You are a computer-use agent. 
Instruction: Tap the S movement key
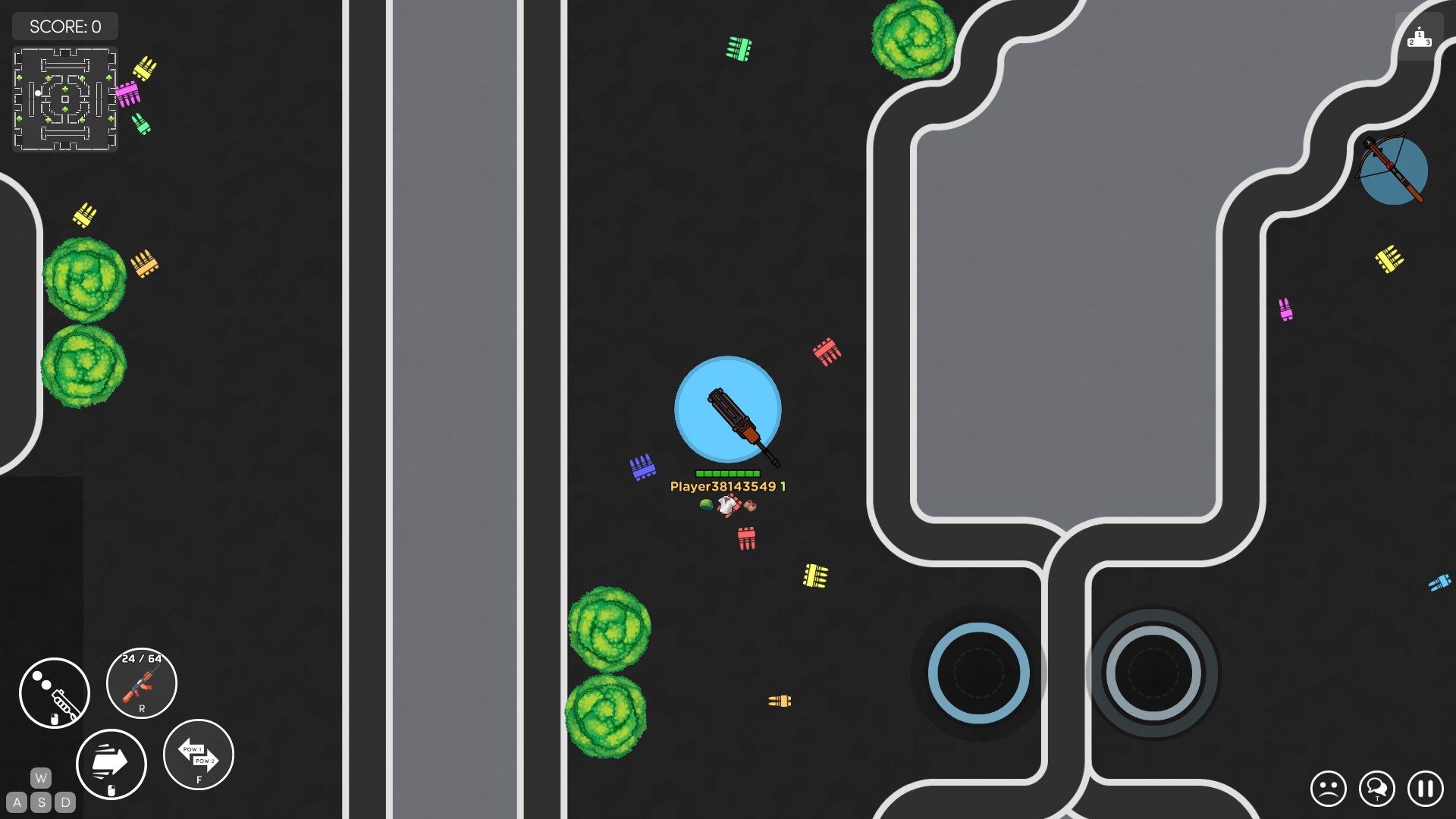click(41, 802)
